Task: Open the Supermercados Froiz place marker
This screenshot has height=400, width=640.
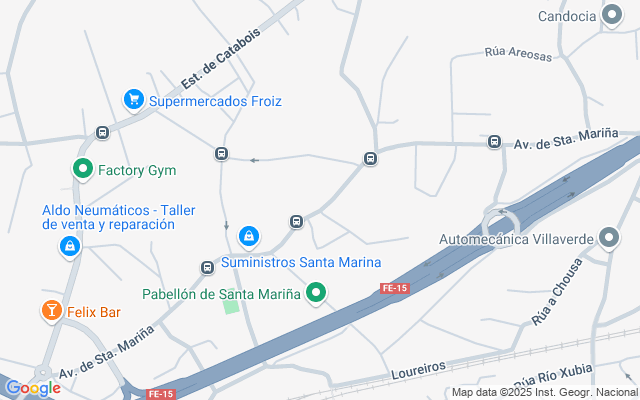Action: [133, 99]
